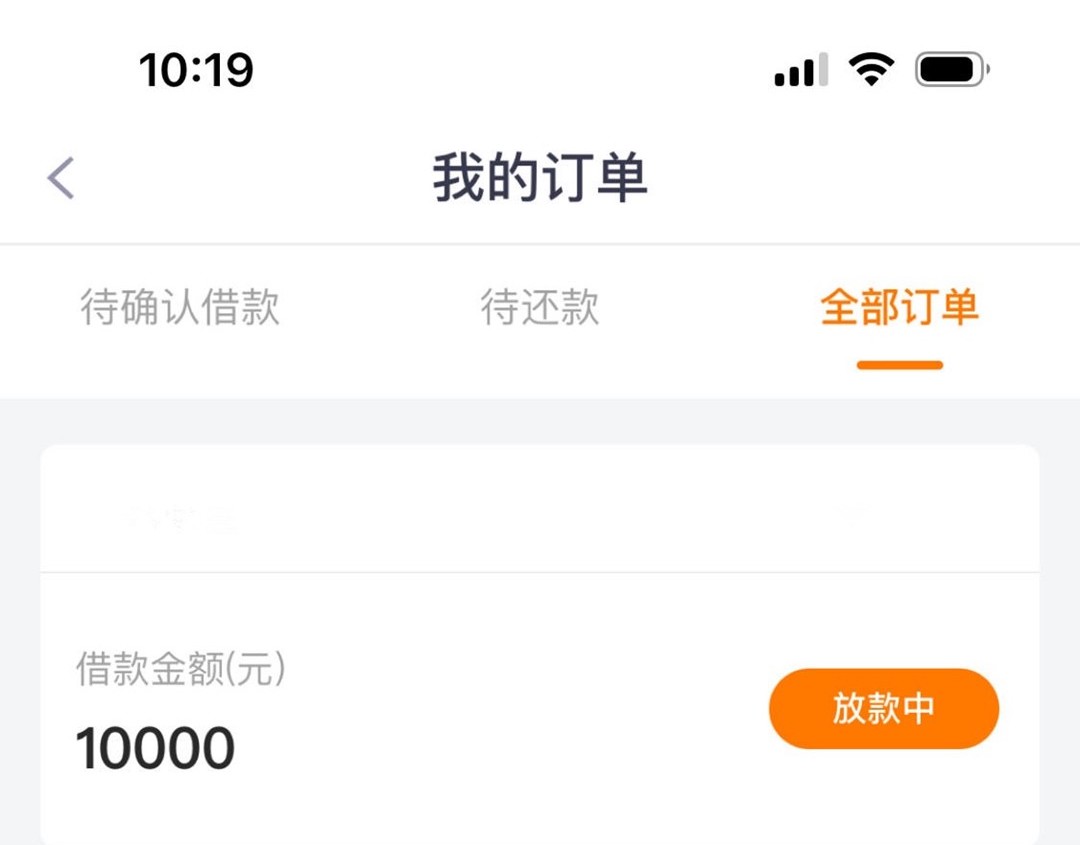The height and width of the screenshot is (845, 1080).
Task: Tap the 放款中 status button
Action: [883, 708]
